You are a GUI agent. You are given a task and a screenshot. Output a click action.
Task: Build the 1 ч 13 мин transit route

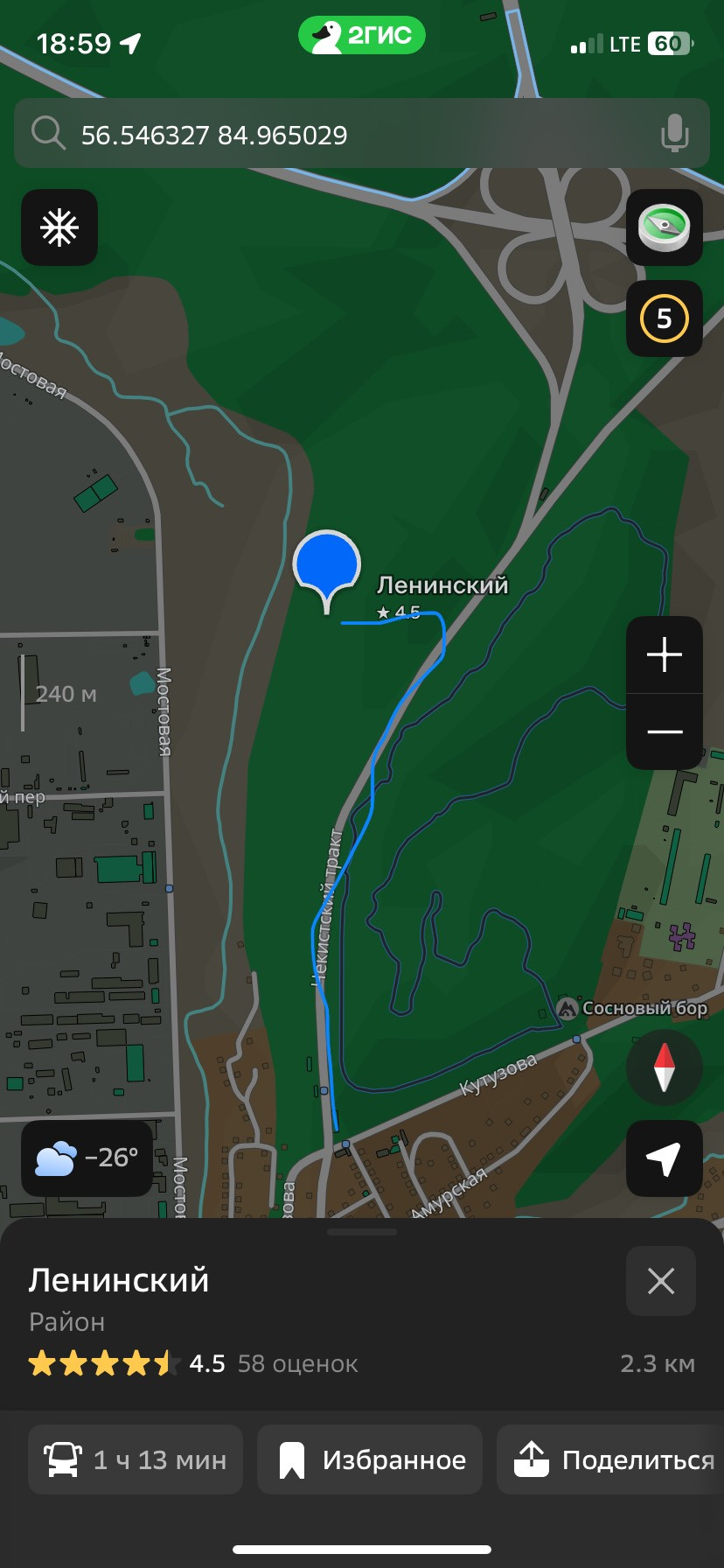[x=136, y=1459]
